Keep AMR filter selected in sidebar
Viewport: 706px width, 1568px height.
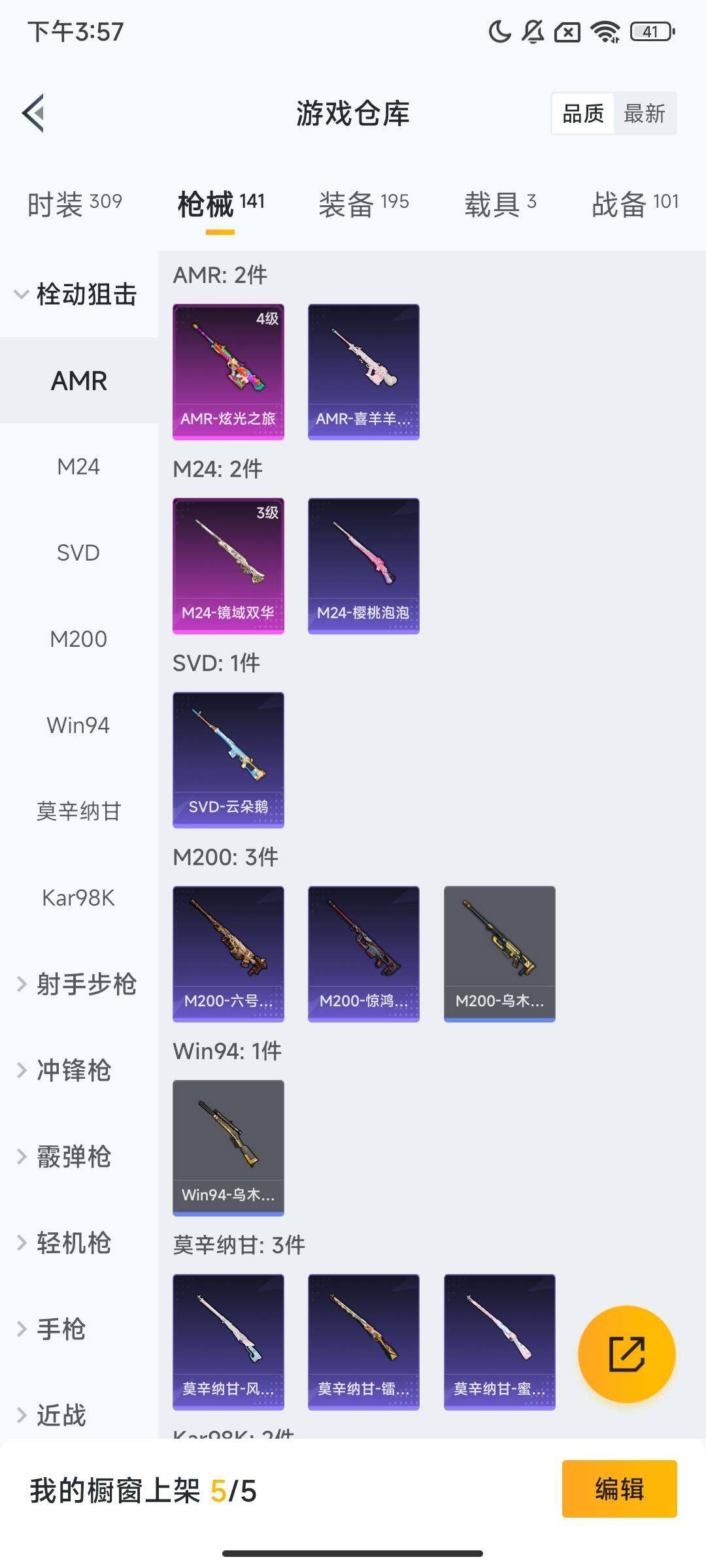point(78,380)
